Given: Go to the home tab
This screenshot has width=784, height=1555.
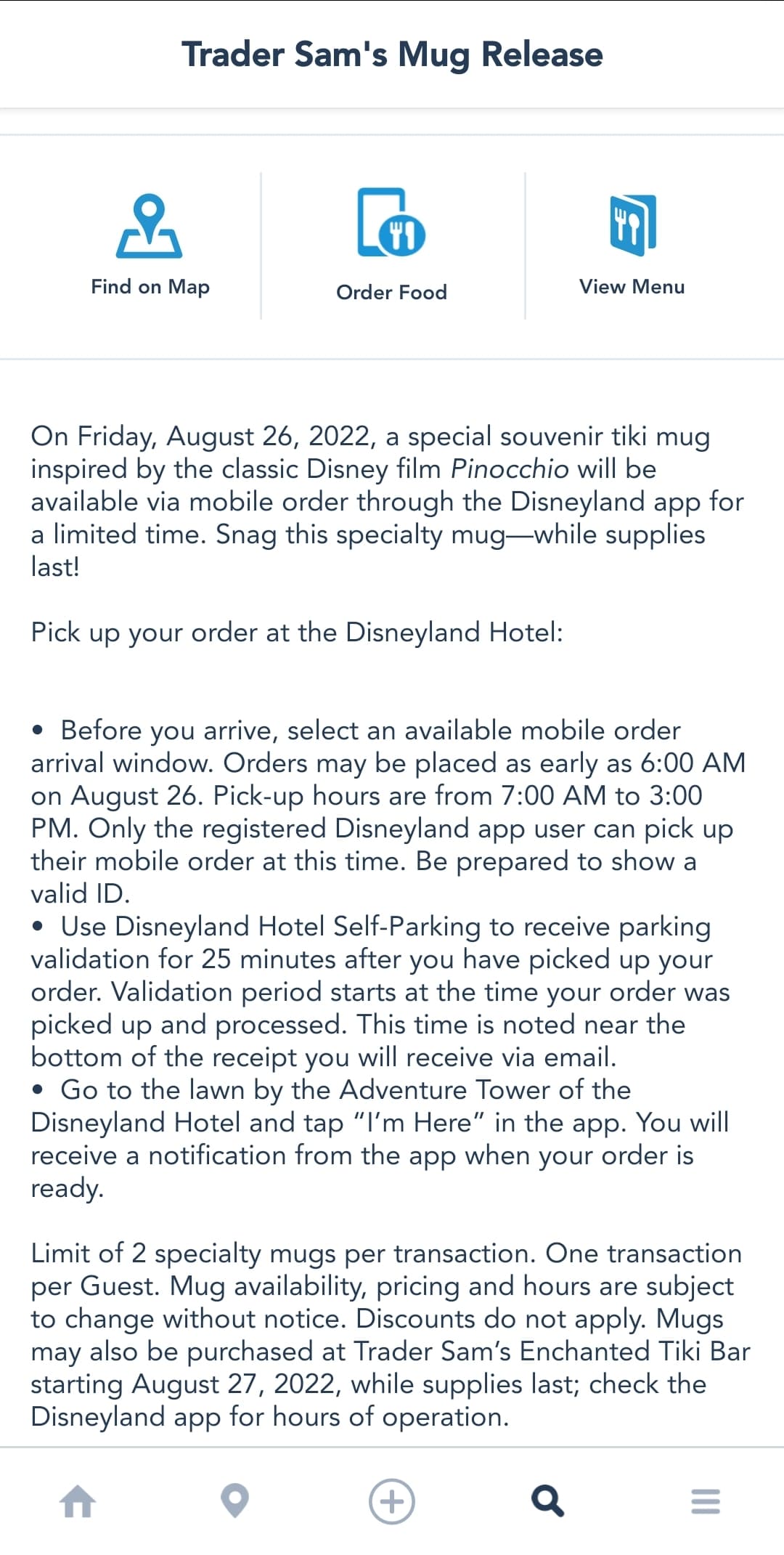Looking at the screenshot, I should click(x=78, y=1501).
